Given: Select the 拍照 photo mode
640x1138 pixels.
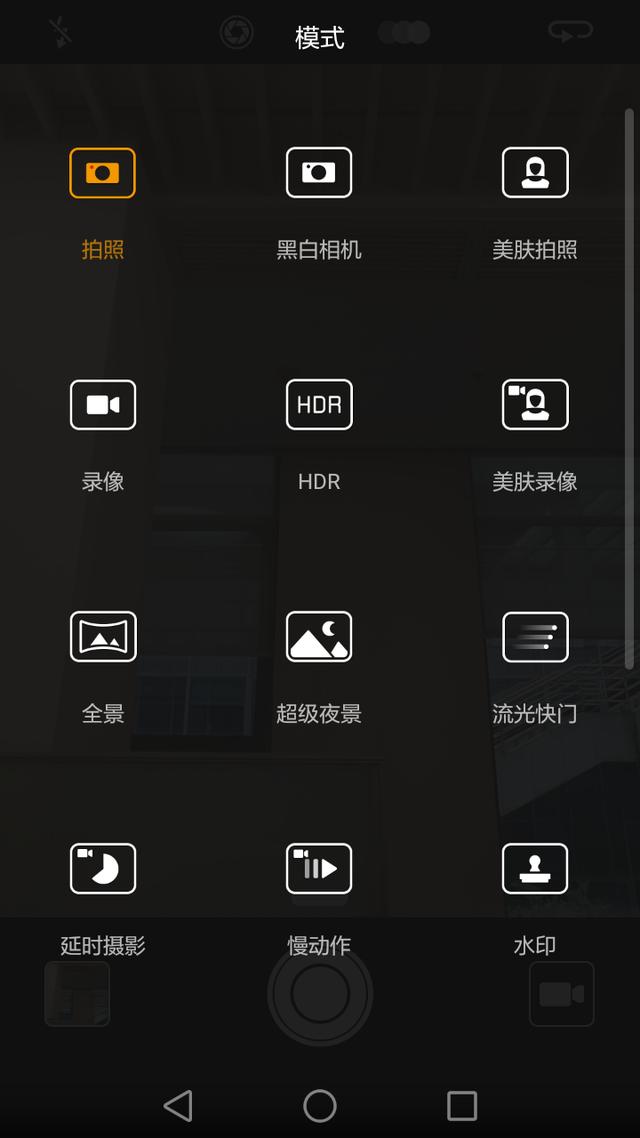Looking at the screenshot, I should 102,173.
